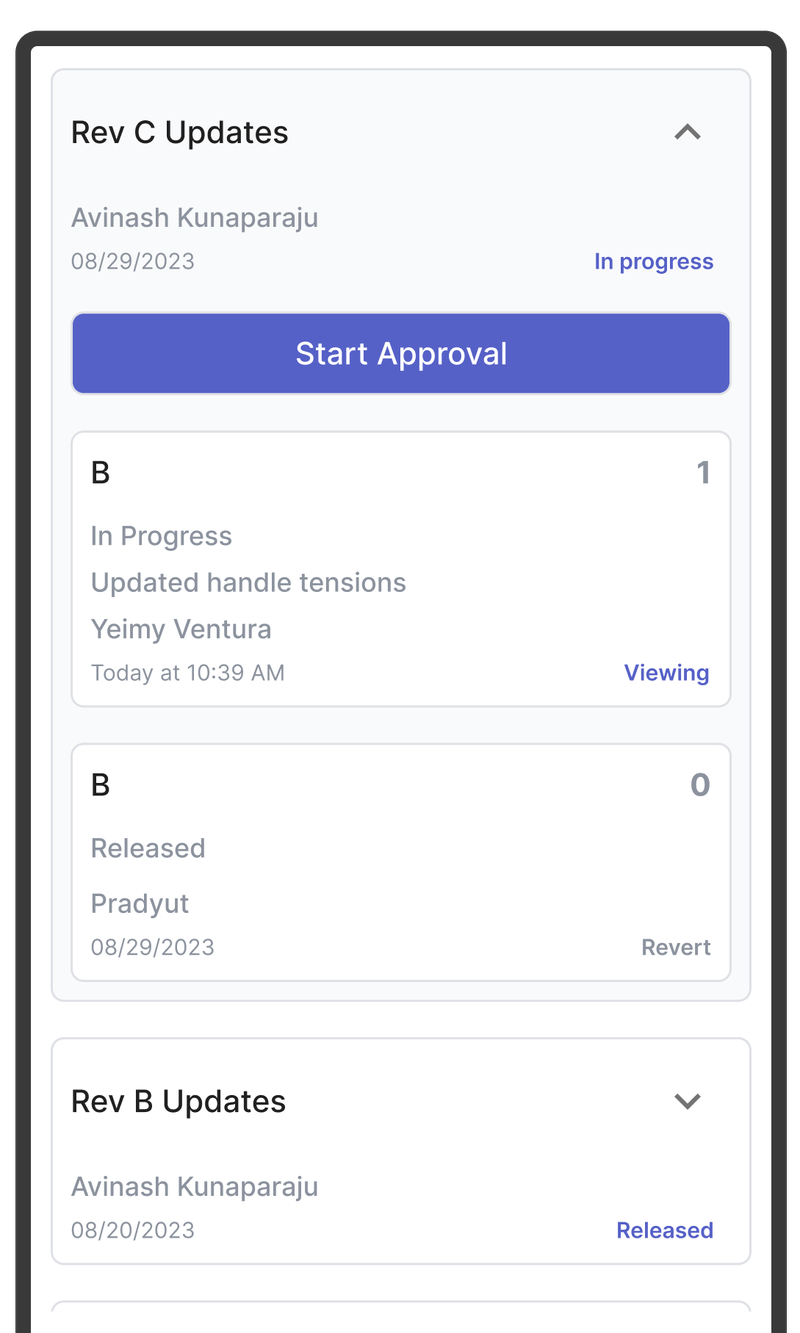Revert to the version released by Pradyut
This screenshot has height=1333, width=800.
click(x=676, y=947)
